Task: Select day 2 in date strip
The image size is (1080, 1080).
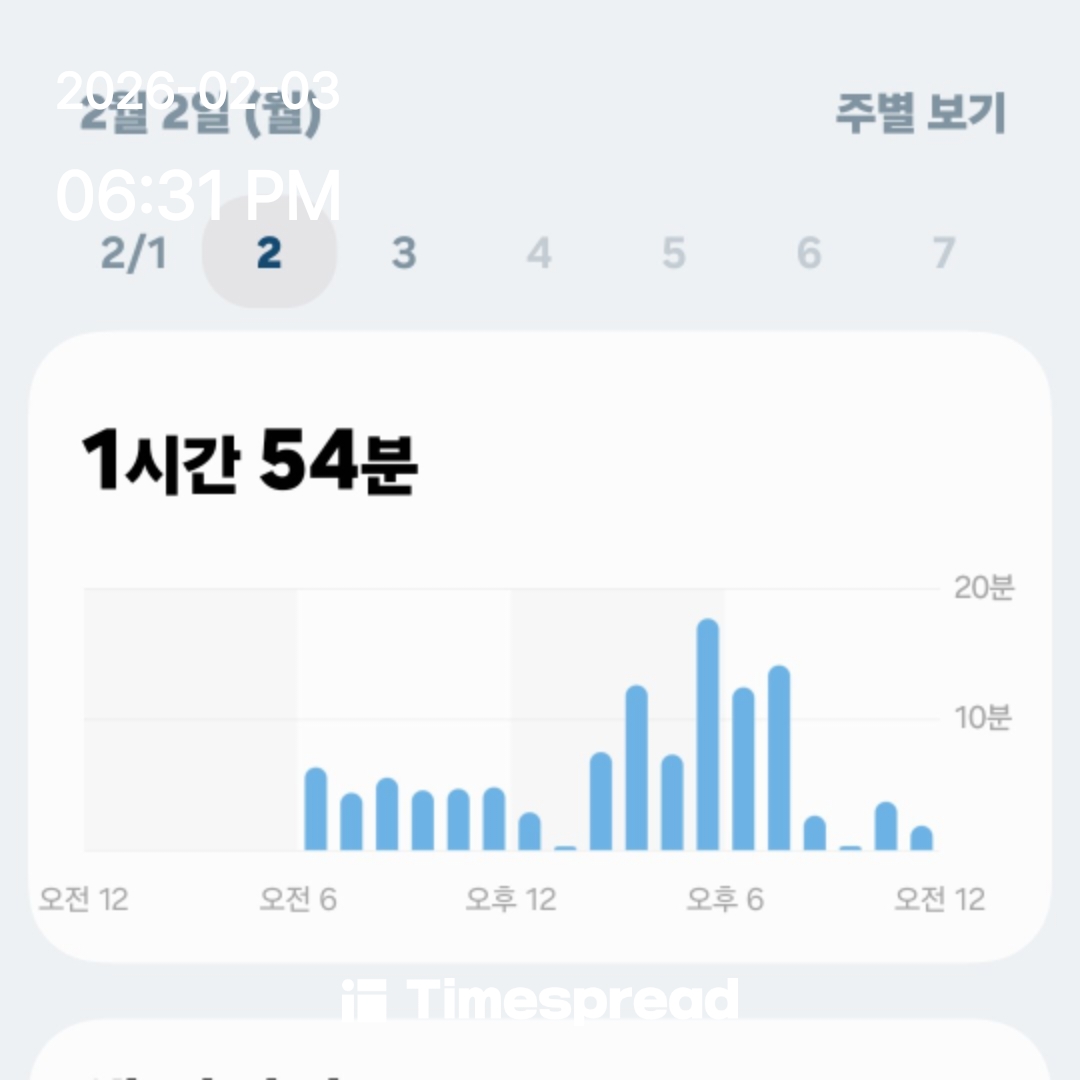Action: 269,254
